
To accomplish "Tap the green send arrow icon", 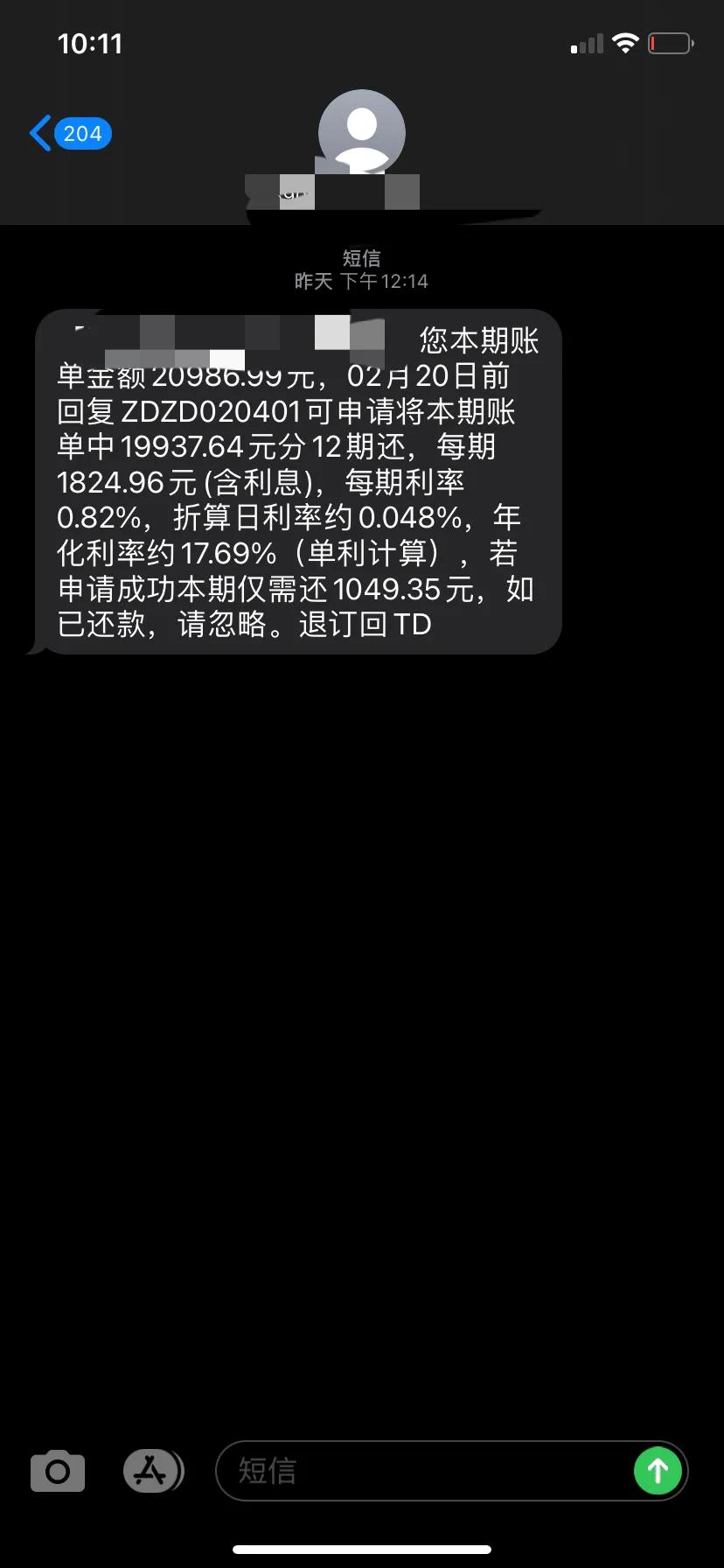I will click(658, 1471).
